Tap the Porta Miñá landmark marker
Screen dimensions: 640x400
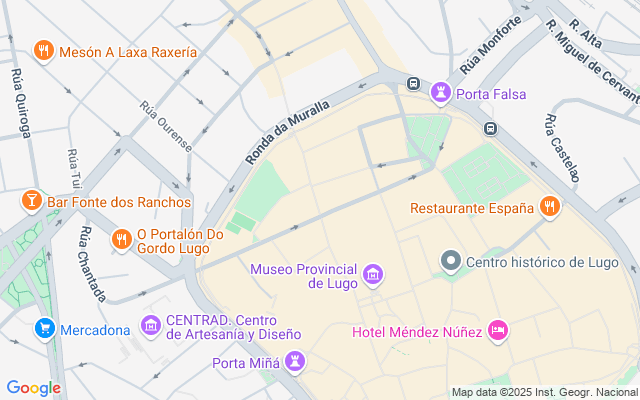294,361
